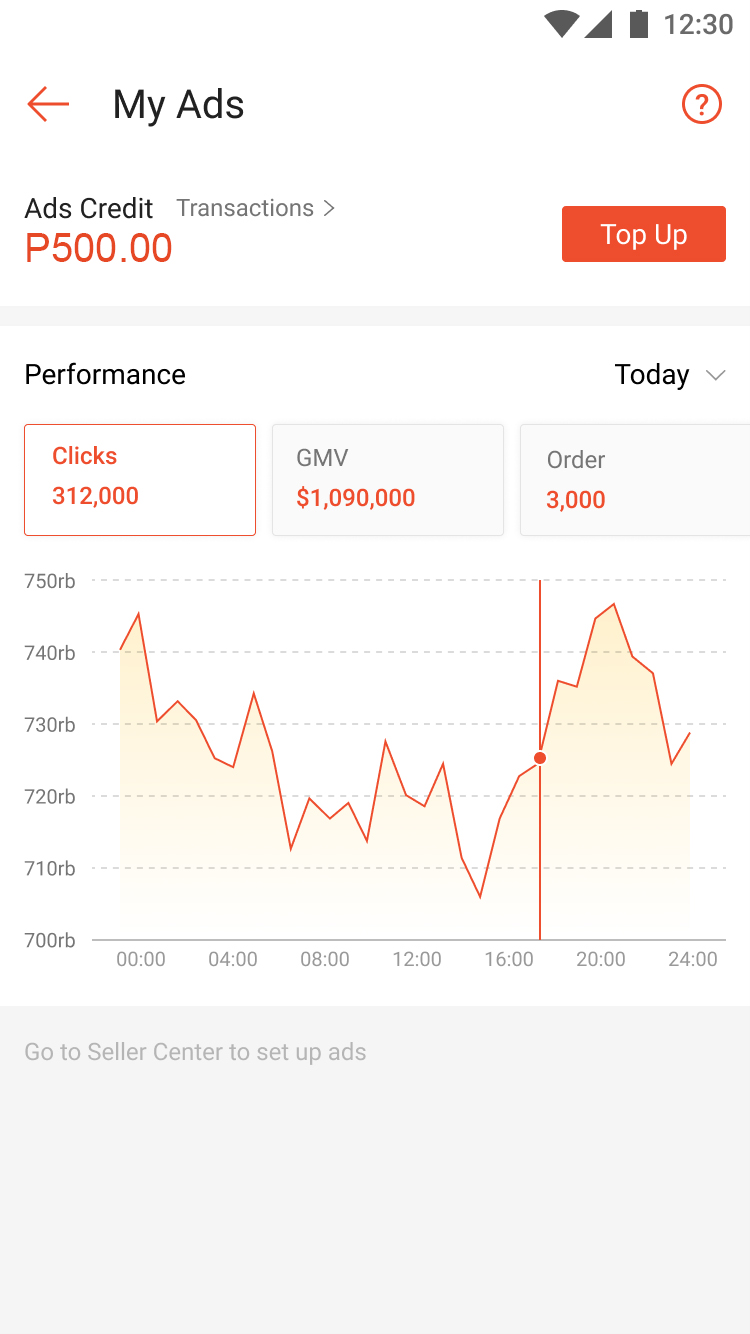750x1334 pixels.
Task: Expand the Today period dropdown
Action: [670, 375]
